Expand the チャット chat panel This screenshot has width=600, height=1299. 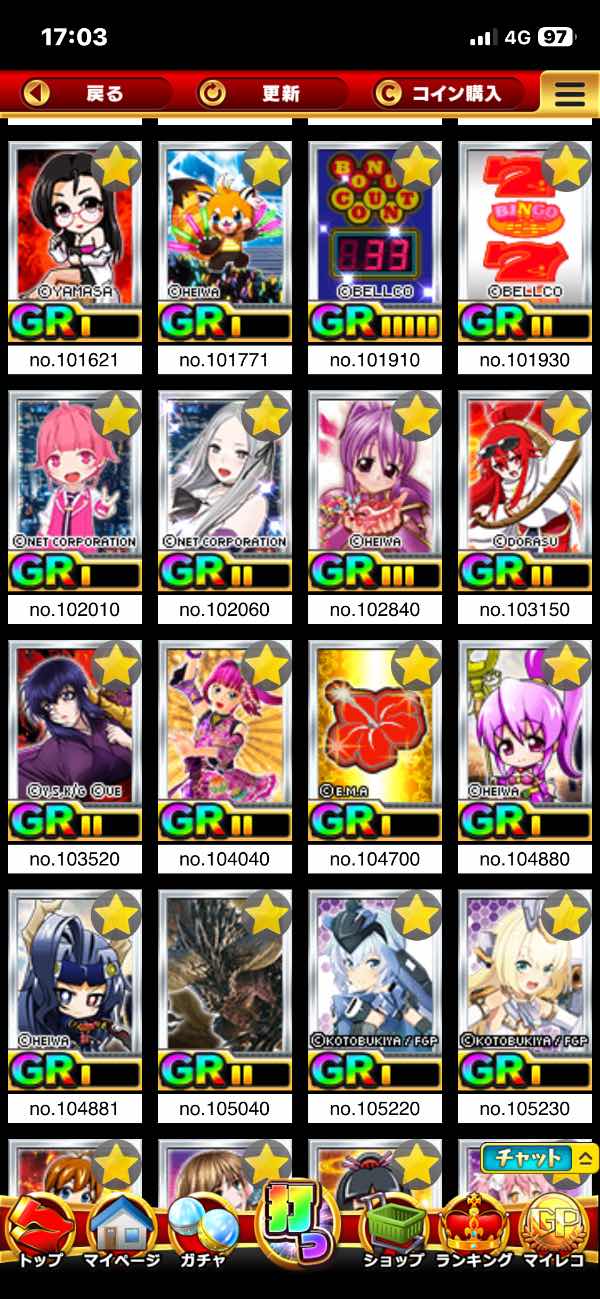point(539,1158)
